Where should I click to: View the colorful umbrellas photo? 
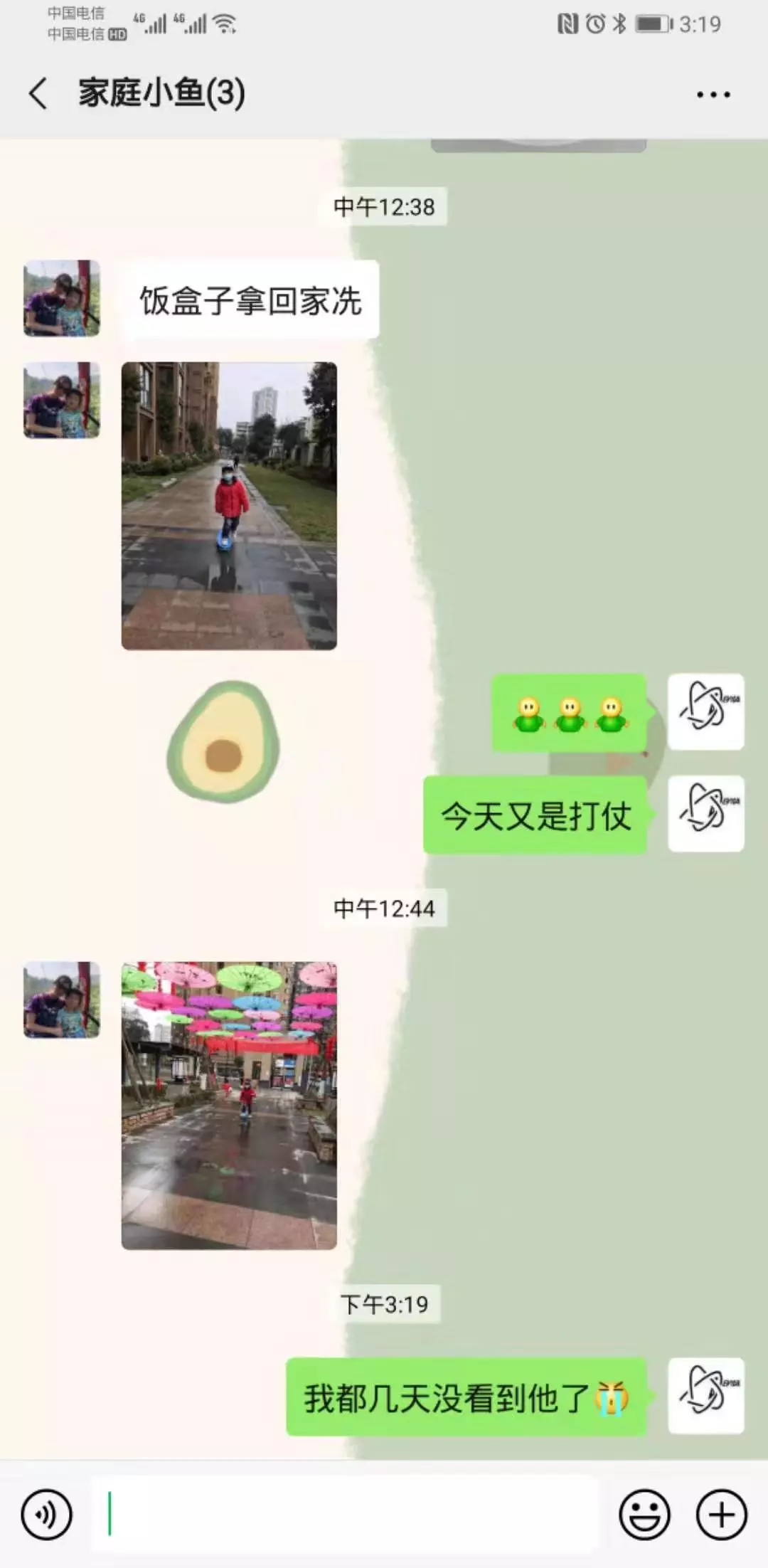pyautogui.click(x=229, y=1106)
